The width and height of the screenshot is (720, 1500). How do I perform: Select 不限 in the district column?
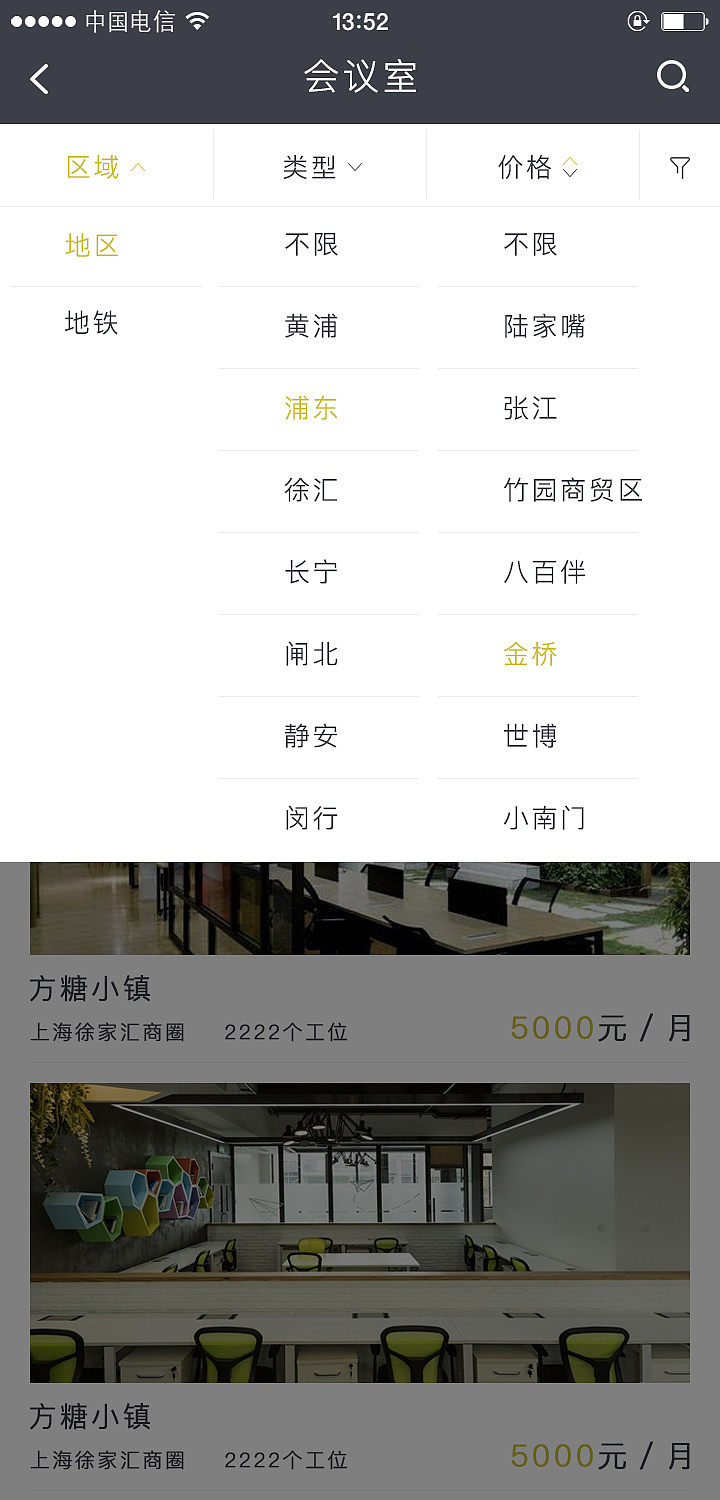[x=313, y=244]
